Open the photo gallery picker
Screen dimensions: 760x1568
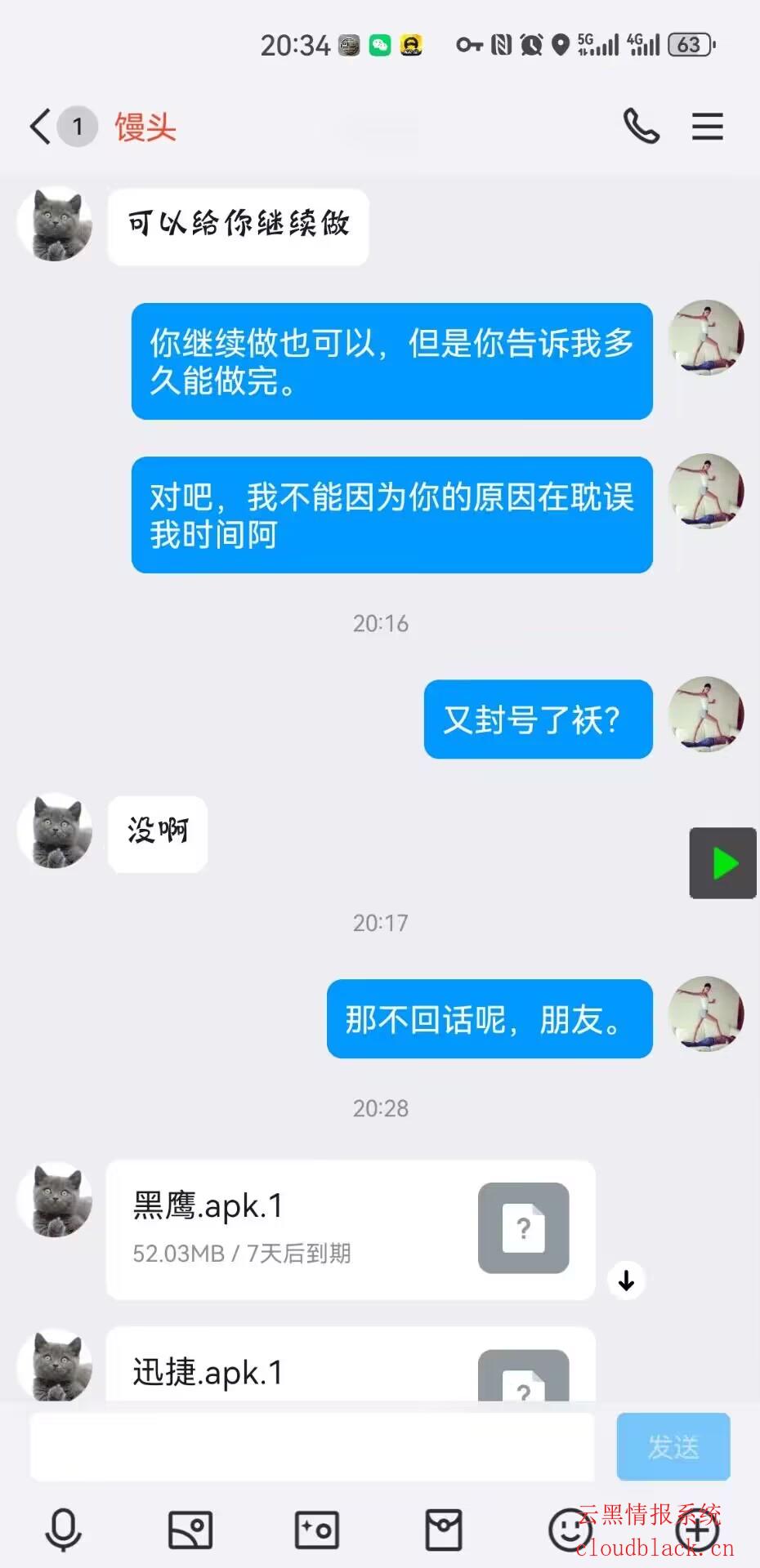(x=190, y=1530)
